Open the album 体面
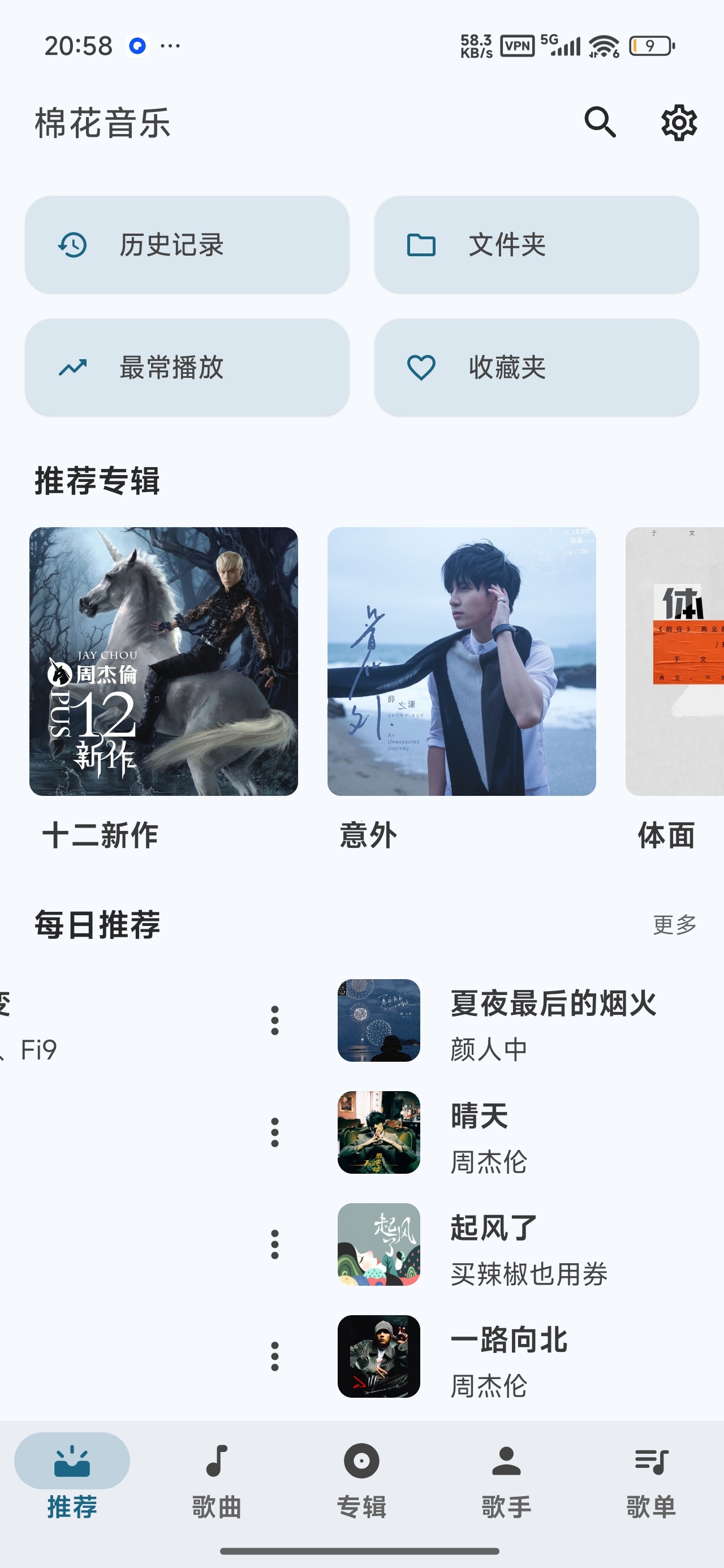Viewport: 724px width, 1568px height. click(x=675, y=661)
